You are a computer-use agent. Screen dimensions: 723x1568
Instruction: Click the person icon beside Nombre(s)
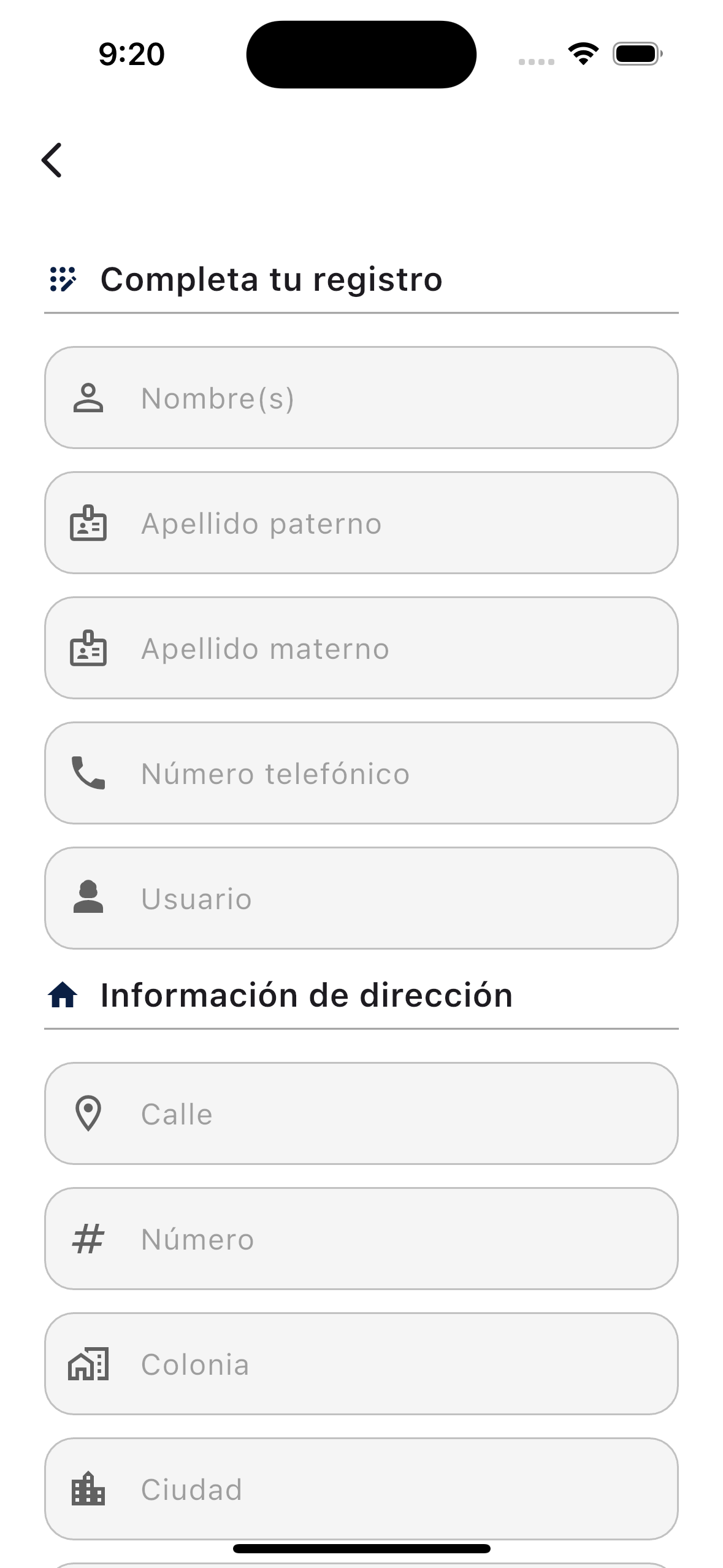click(88, 398)
